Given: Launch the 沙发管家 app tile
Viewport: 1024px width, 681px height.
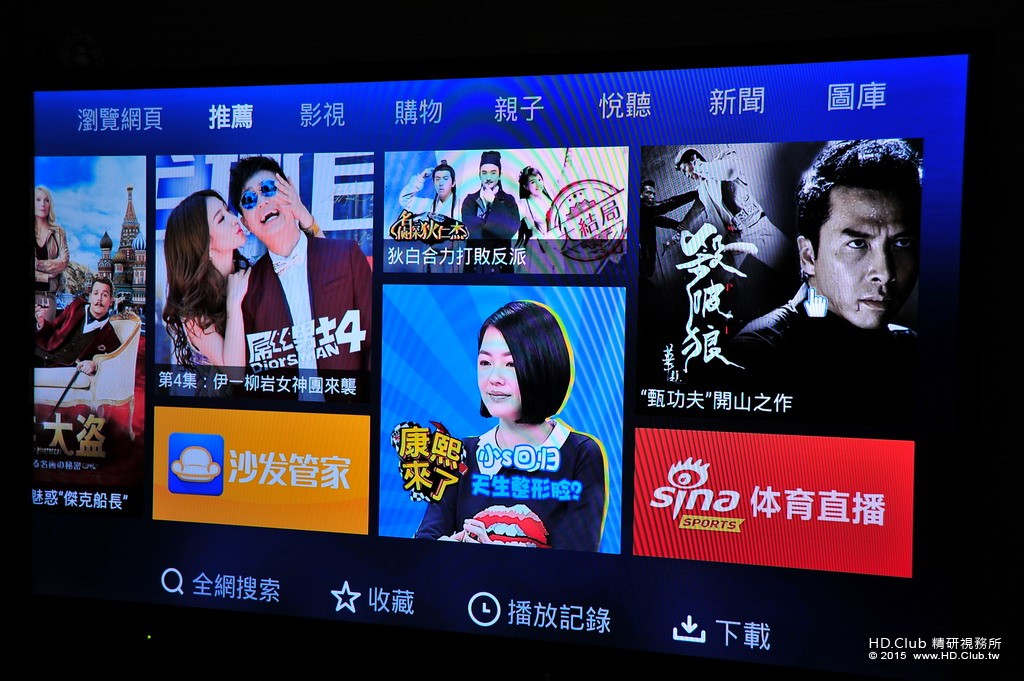Looking at the screenshot, I should tap(262, 468).
